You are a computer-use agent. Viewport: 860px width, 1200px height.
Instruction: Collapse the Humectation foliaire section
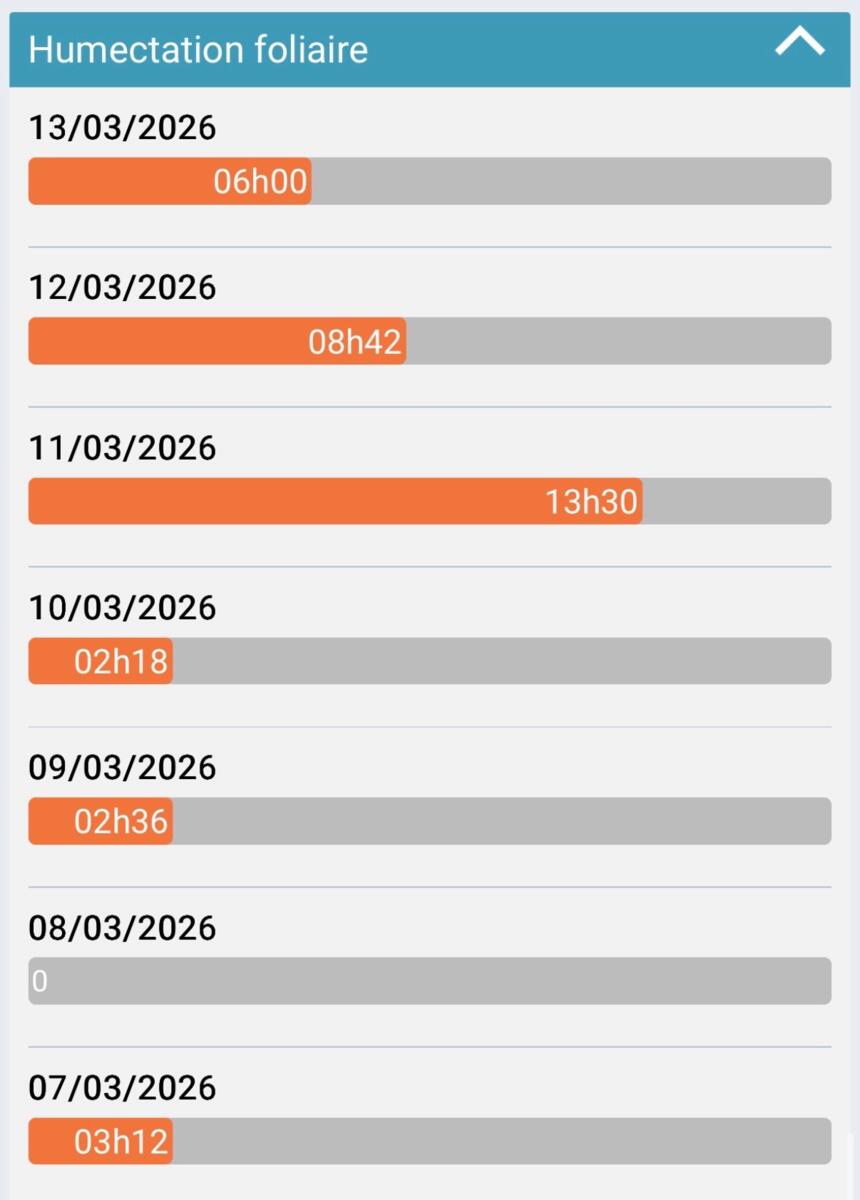pyautogui.click(x=800, y=44)
